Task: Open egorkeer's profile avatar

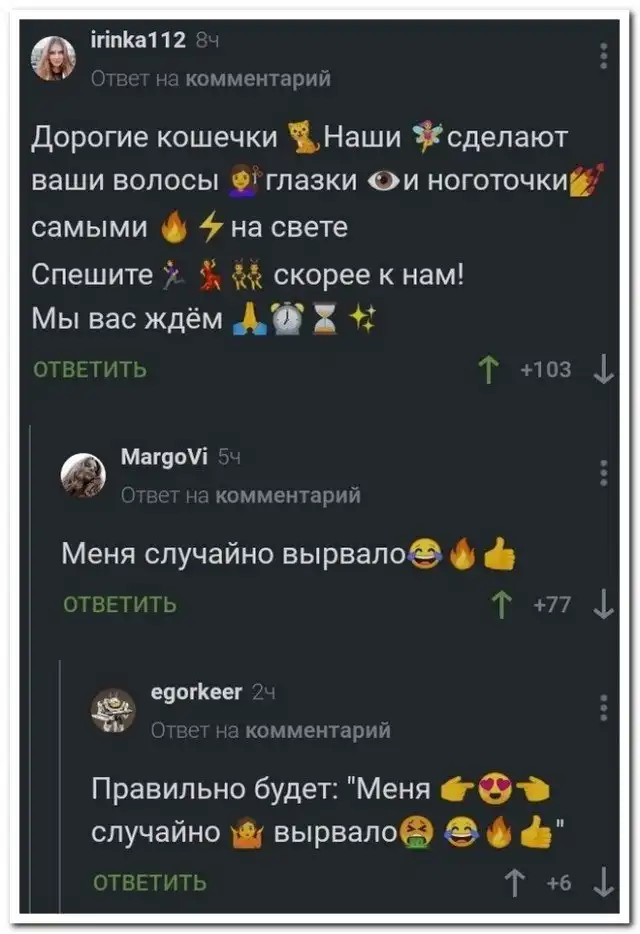Action: [x=112, y=710]
